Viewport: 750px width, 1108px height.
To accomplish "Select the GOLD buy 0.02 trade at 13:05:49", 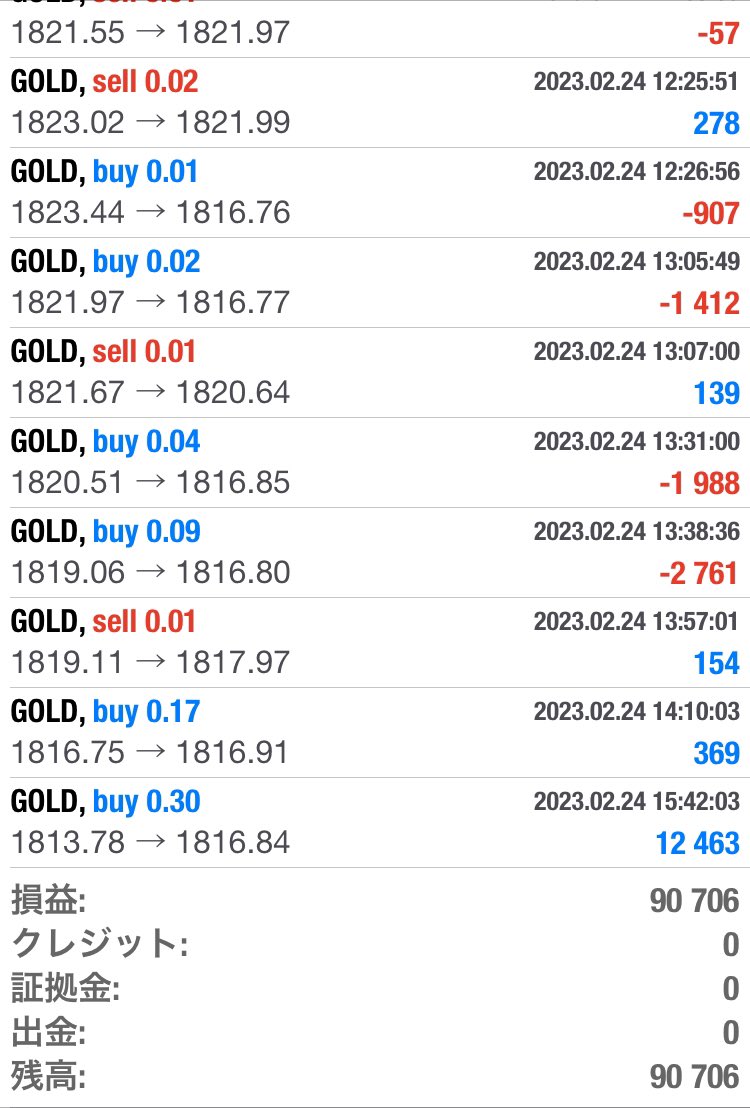I will tap(375, 282).
